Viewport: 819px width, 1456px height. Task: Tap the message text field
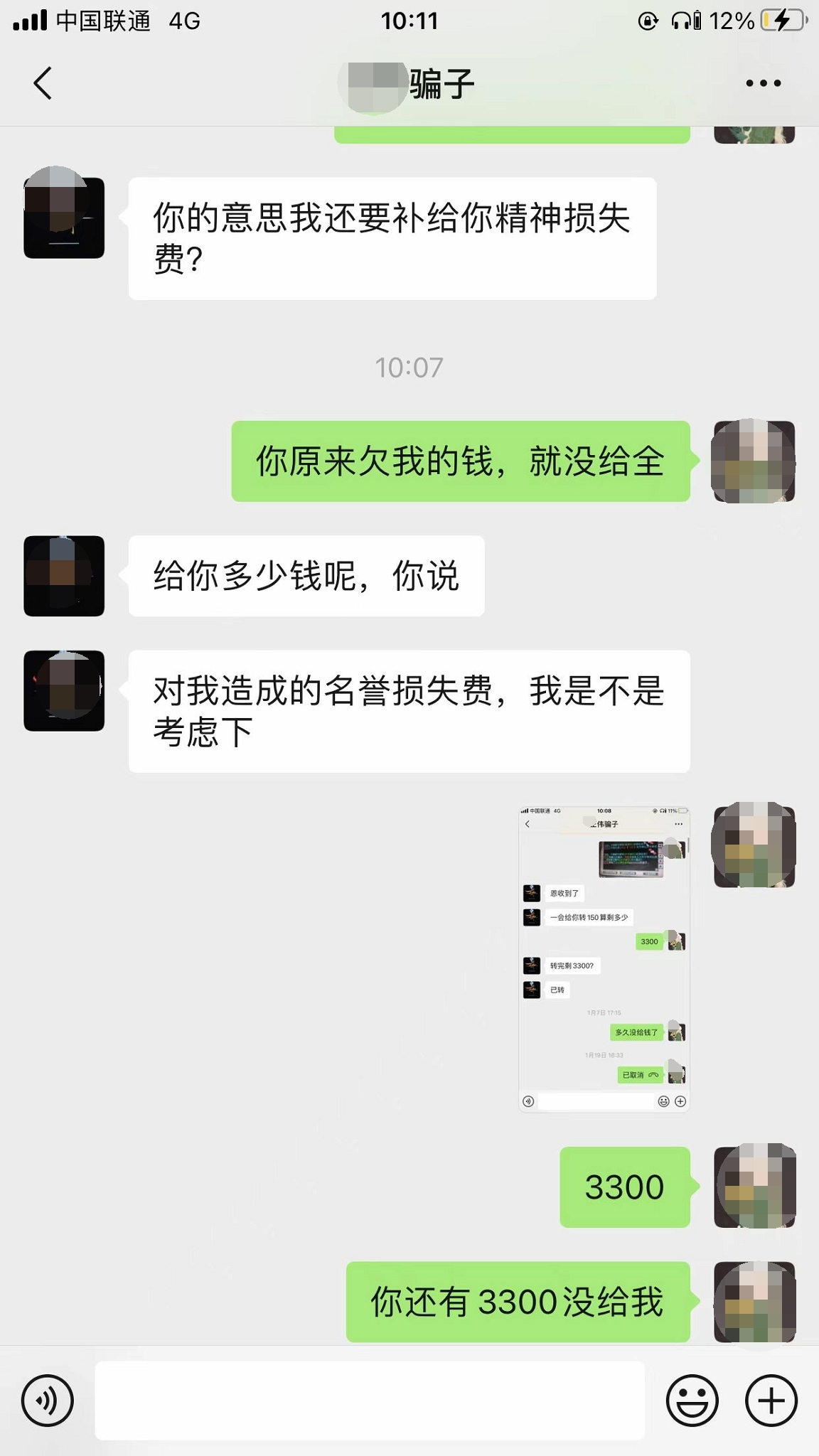[x=370, y=1401]
